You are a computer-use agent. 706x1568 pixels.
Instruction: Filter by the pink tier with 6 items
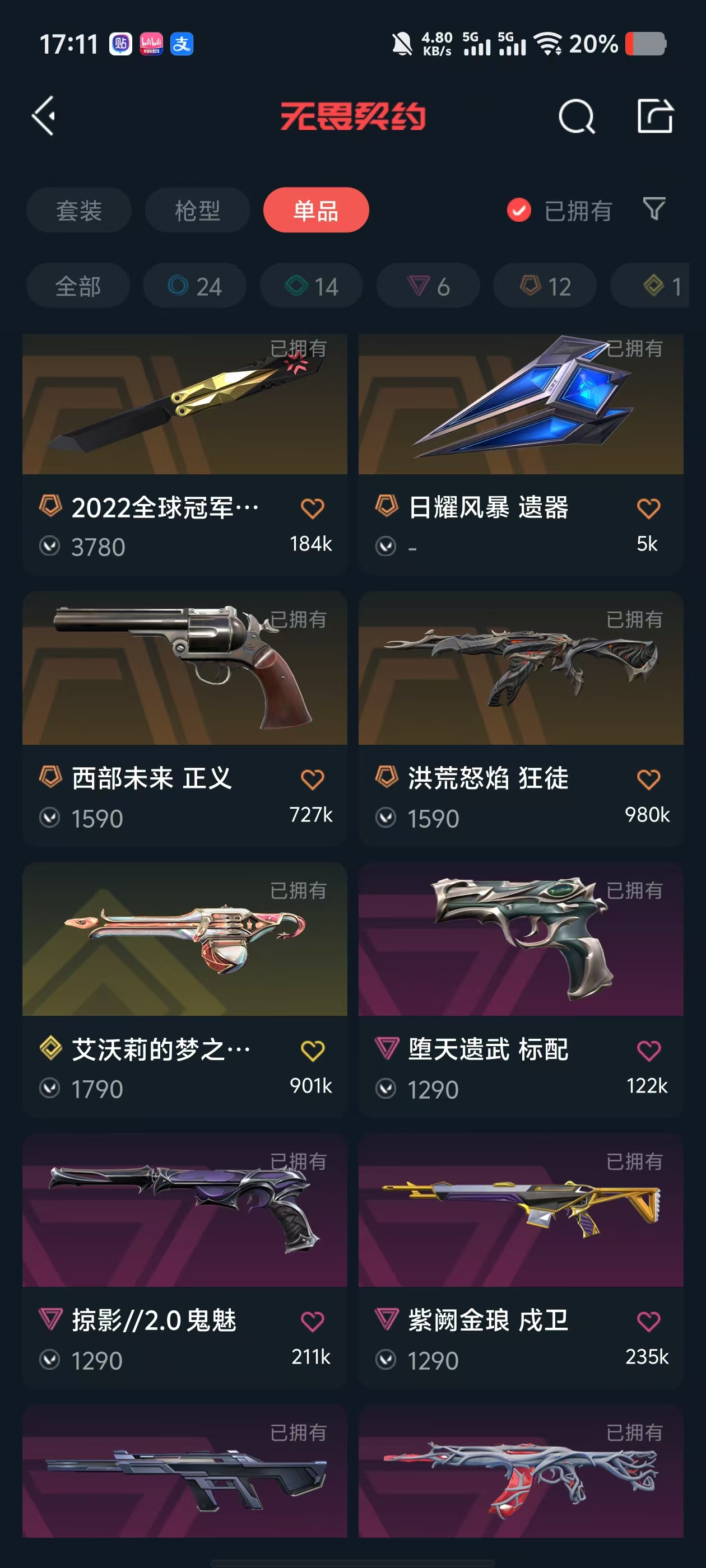click(428, 286)
